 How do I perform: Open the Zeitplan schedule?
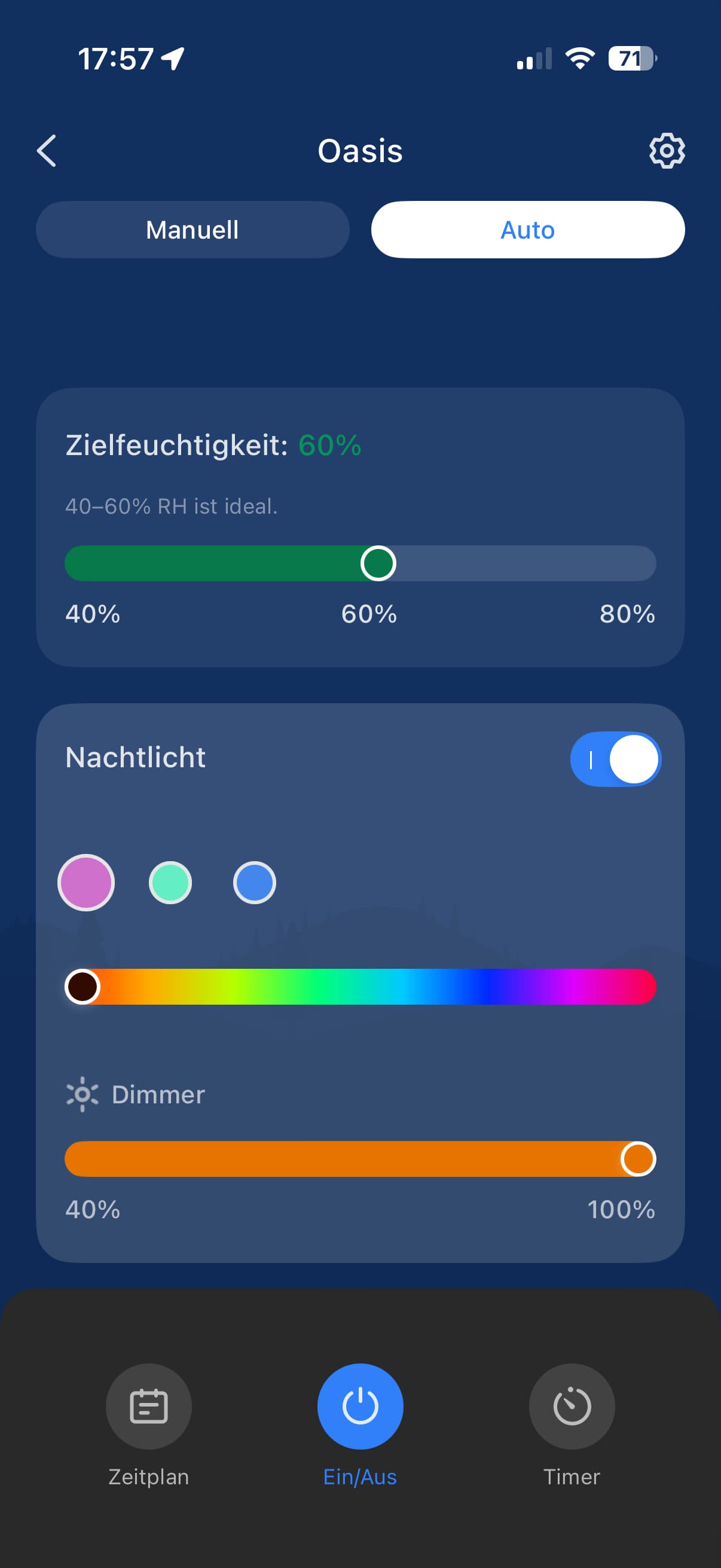[148, 1406]
